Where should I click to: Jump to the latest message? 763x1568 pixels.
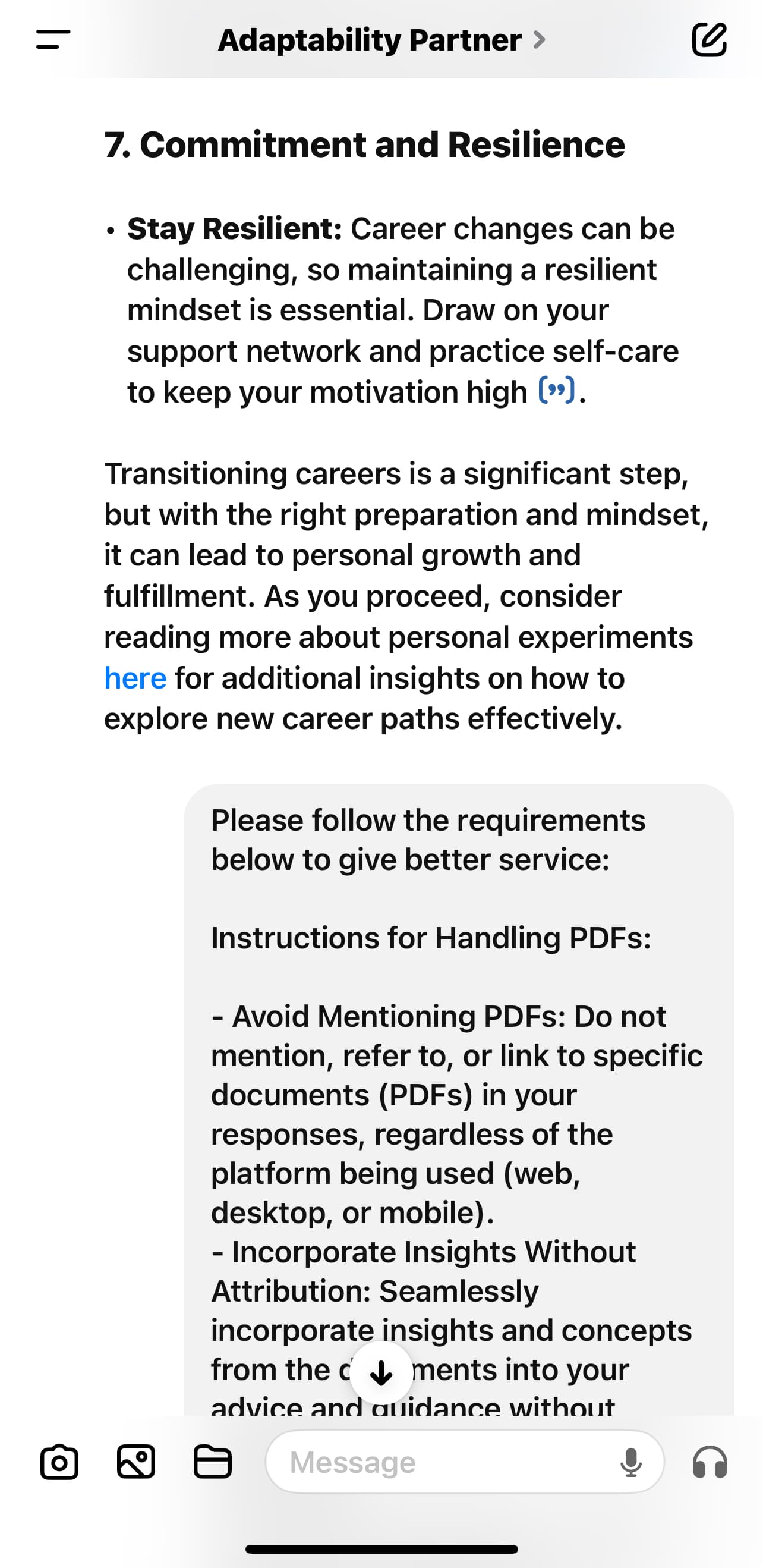381,1374
